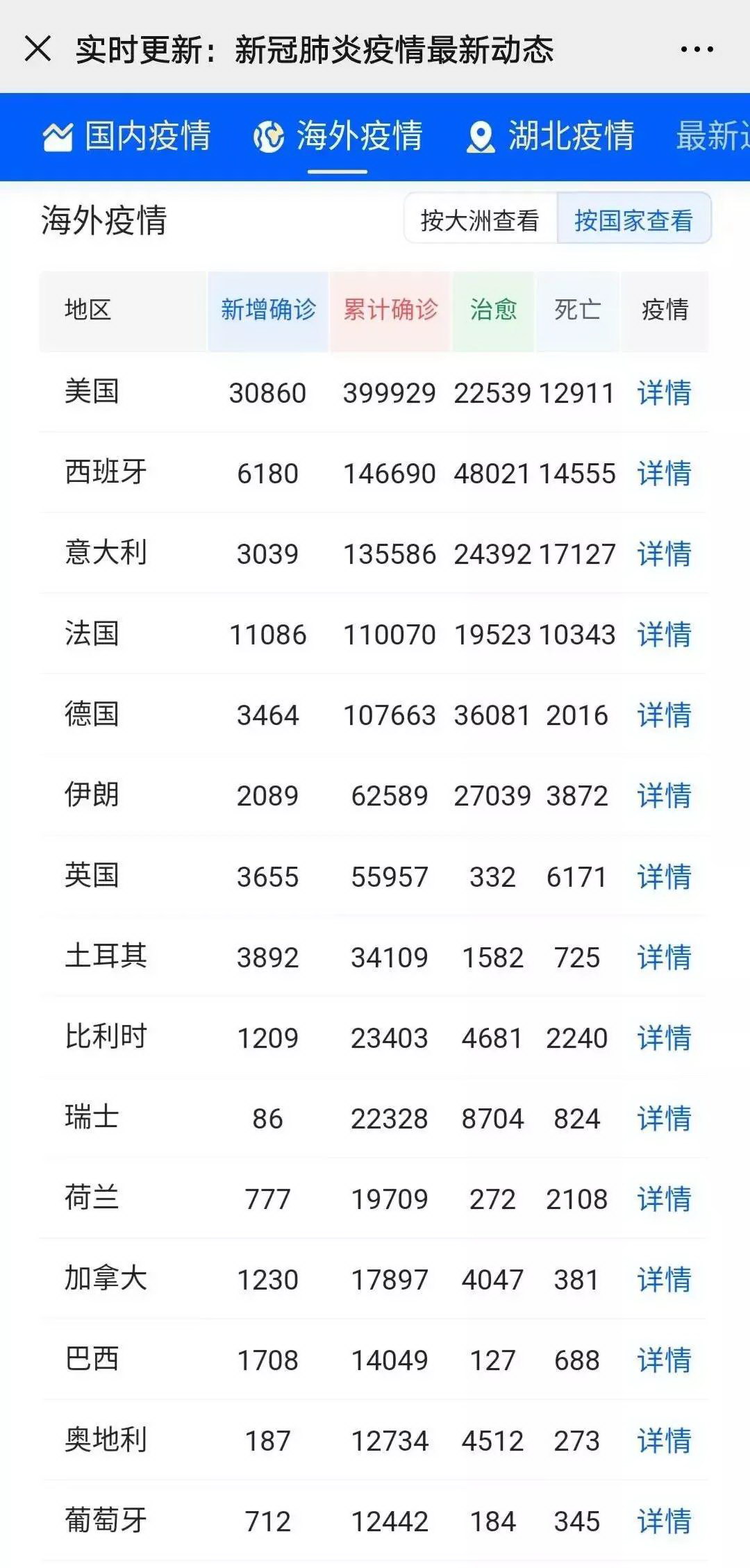Screen dimensions: 750x1568
Task: Switch to the 湖北疫情 tab
Action: pyautogui.click(x=550, y=135)
